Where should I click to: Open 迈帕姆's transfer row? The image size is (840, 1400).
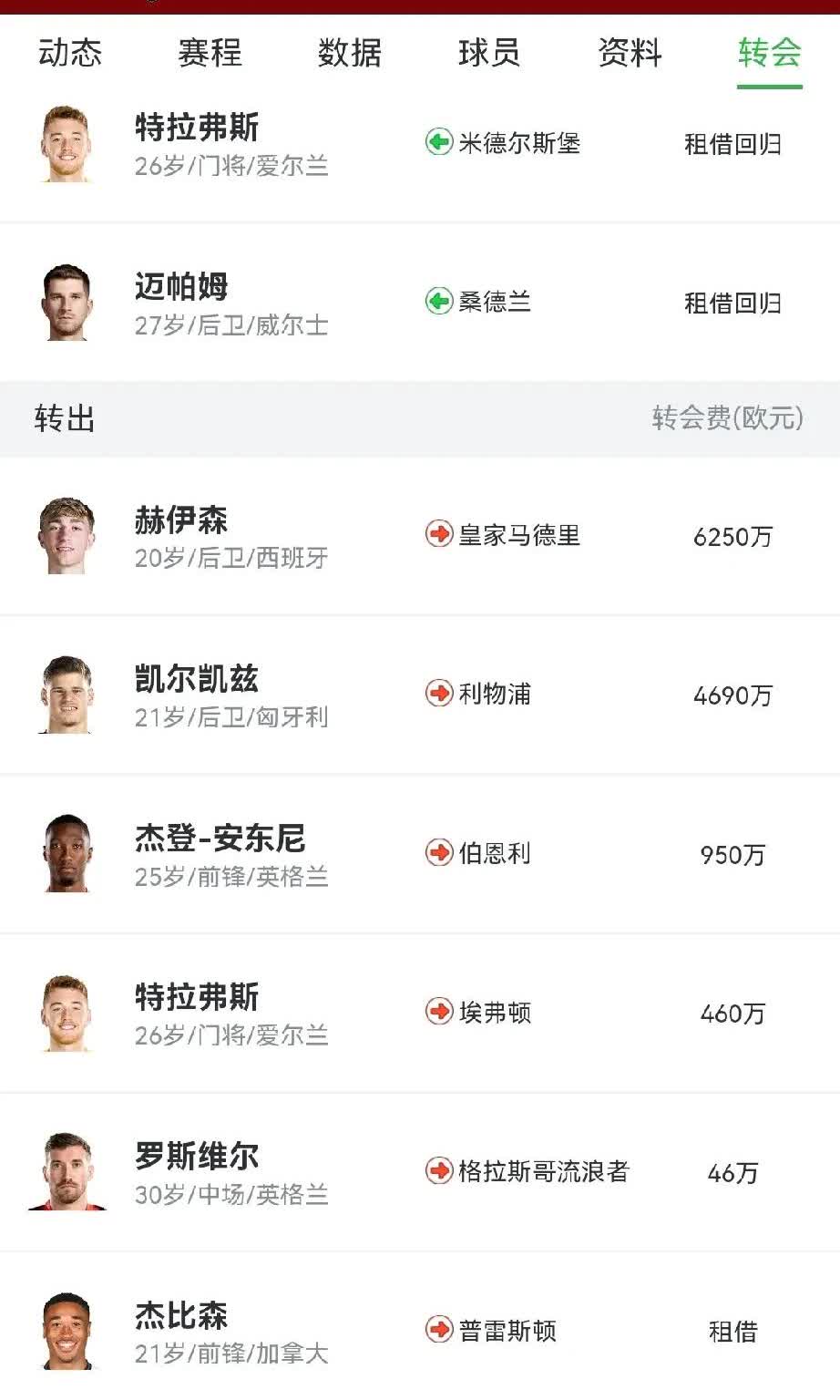click(419, 303)
